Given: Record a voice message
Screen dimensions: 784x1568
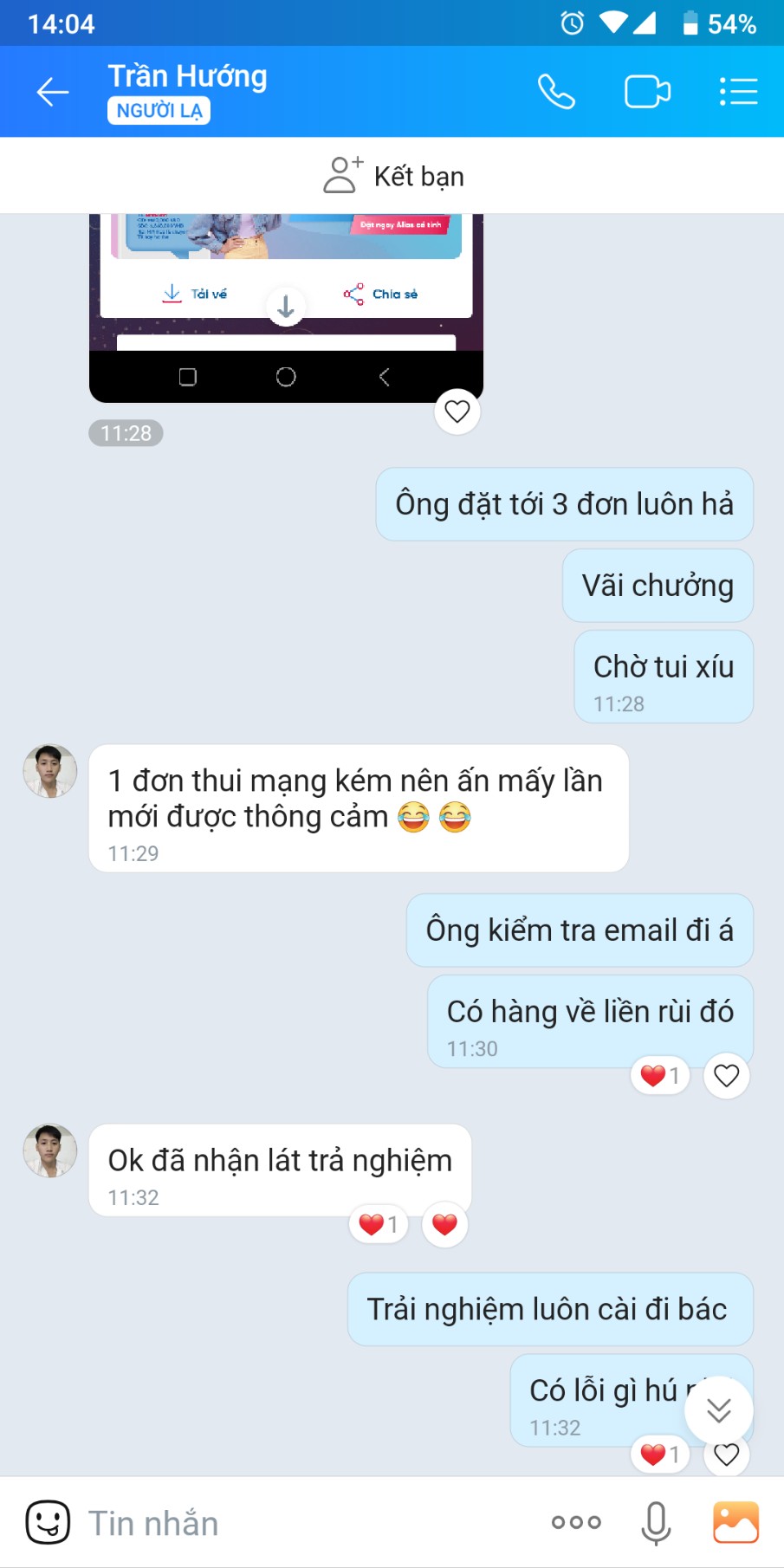Looking at the screenshot, I should 656,1522.
